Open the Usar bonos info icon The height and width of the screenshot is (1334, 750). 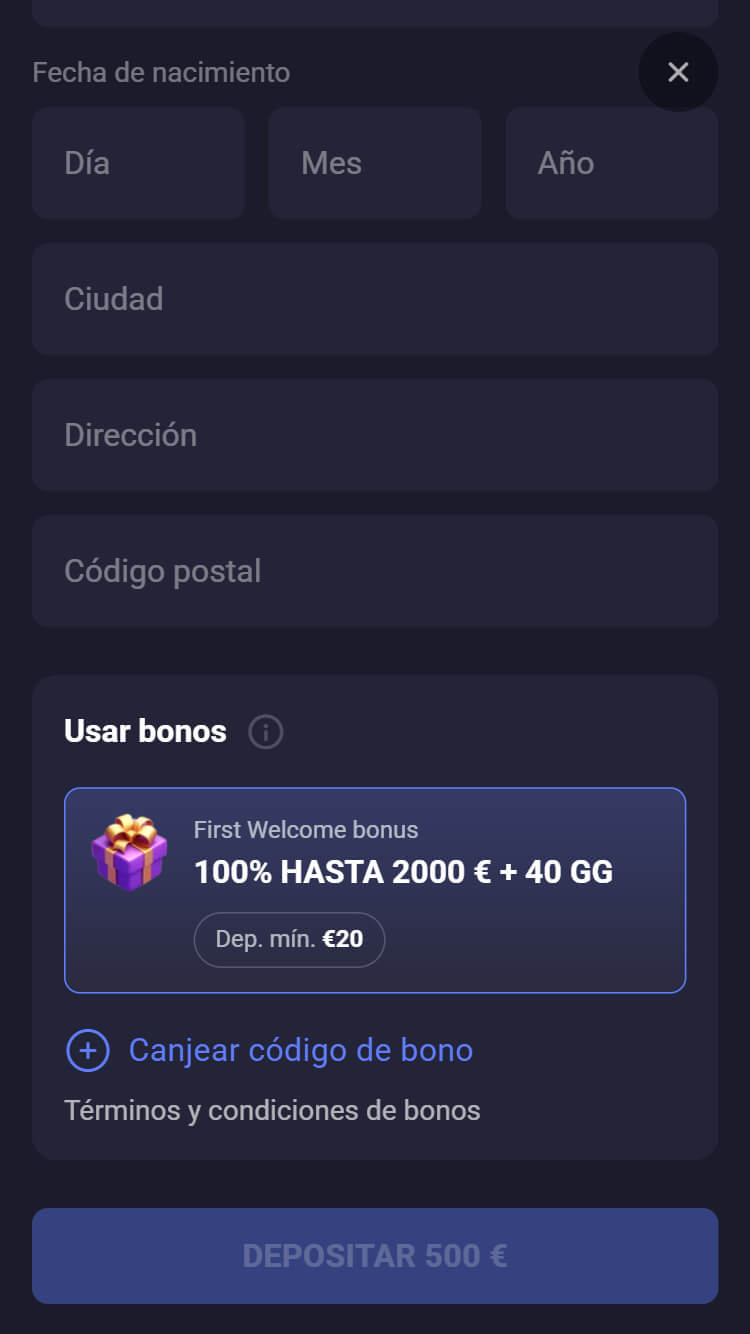point(266,732)
